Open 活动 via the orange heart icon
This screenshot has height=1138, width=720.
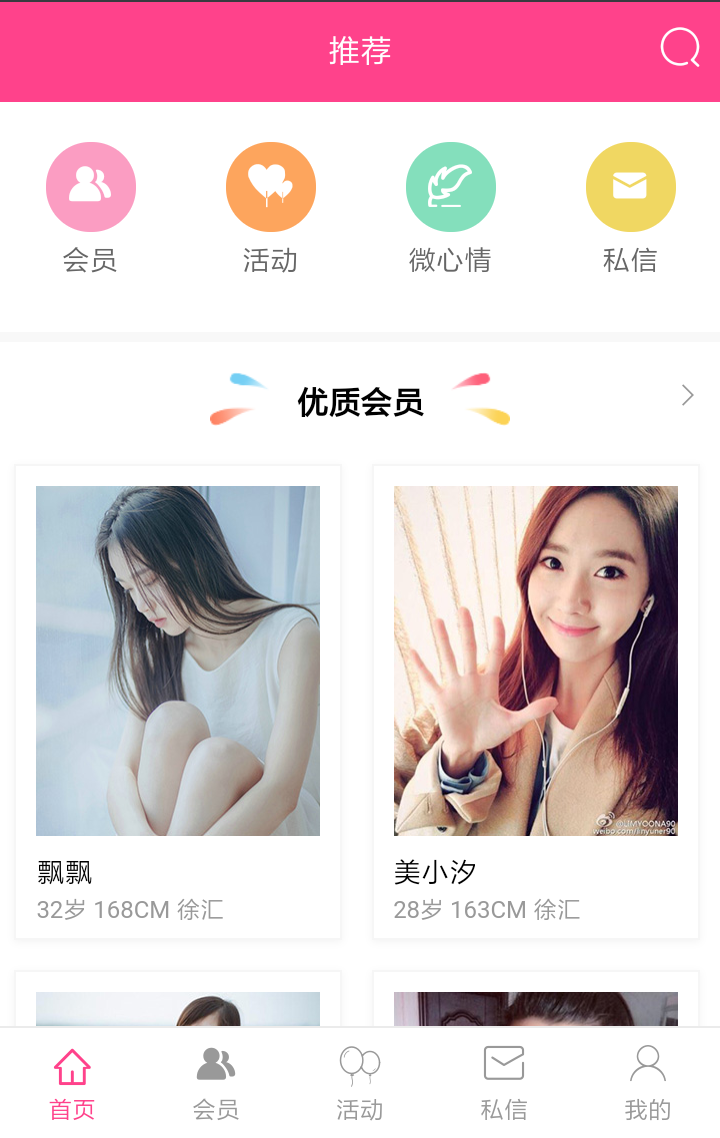pyautogui.click(x=270, y=186)
